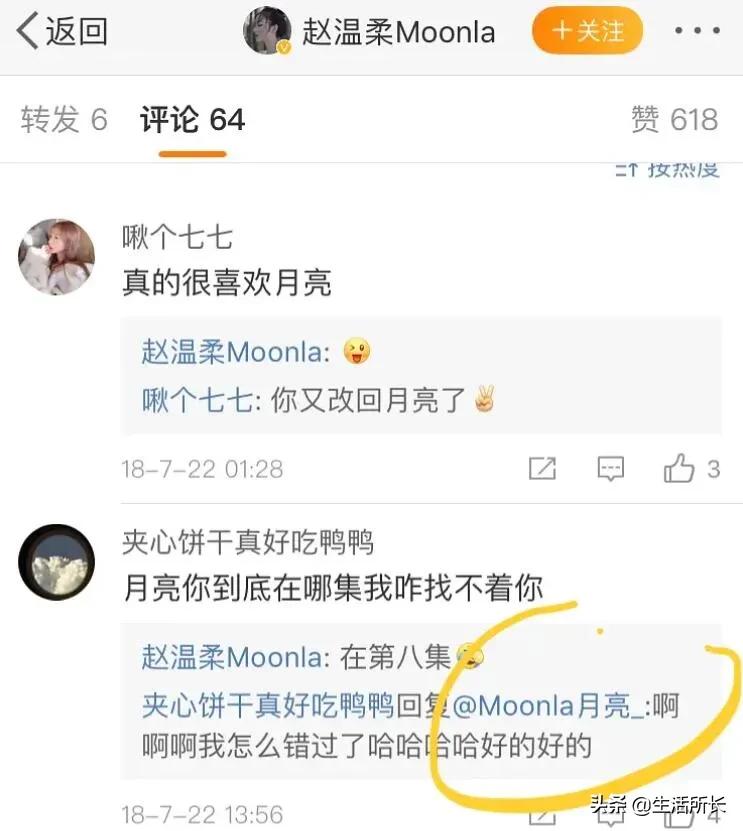Open 赵温柔Moonla's profile avatar in header

(267, 31)
